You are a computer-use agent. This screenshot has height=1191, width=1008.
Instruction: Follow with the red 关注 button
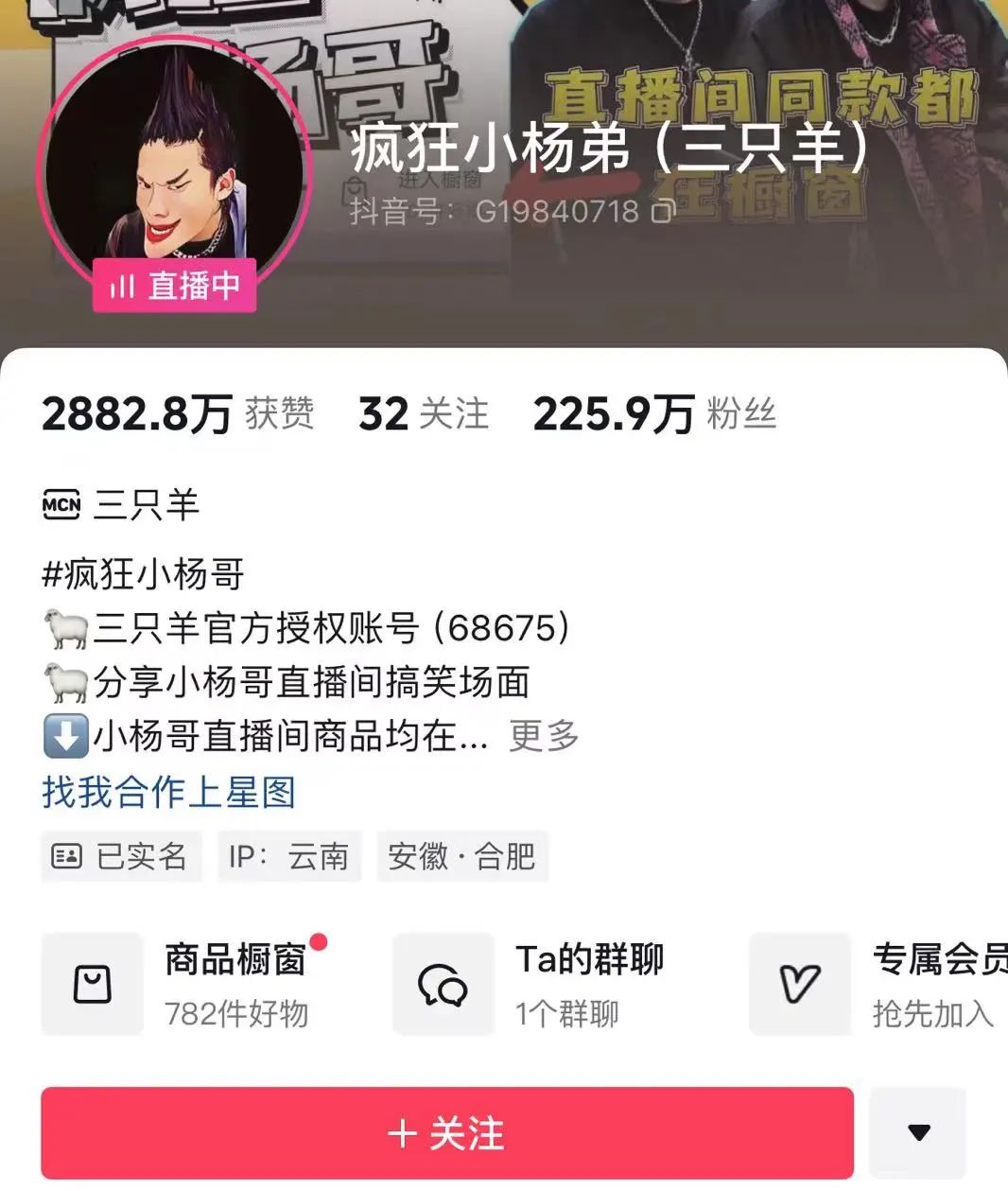446,1132
